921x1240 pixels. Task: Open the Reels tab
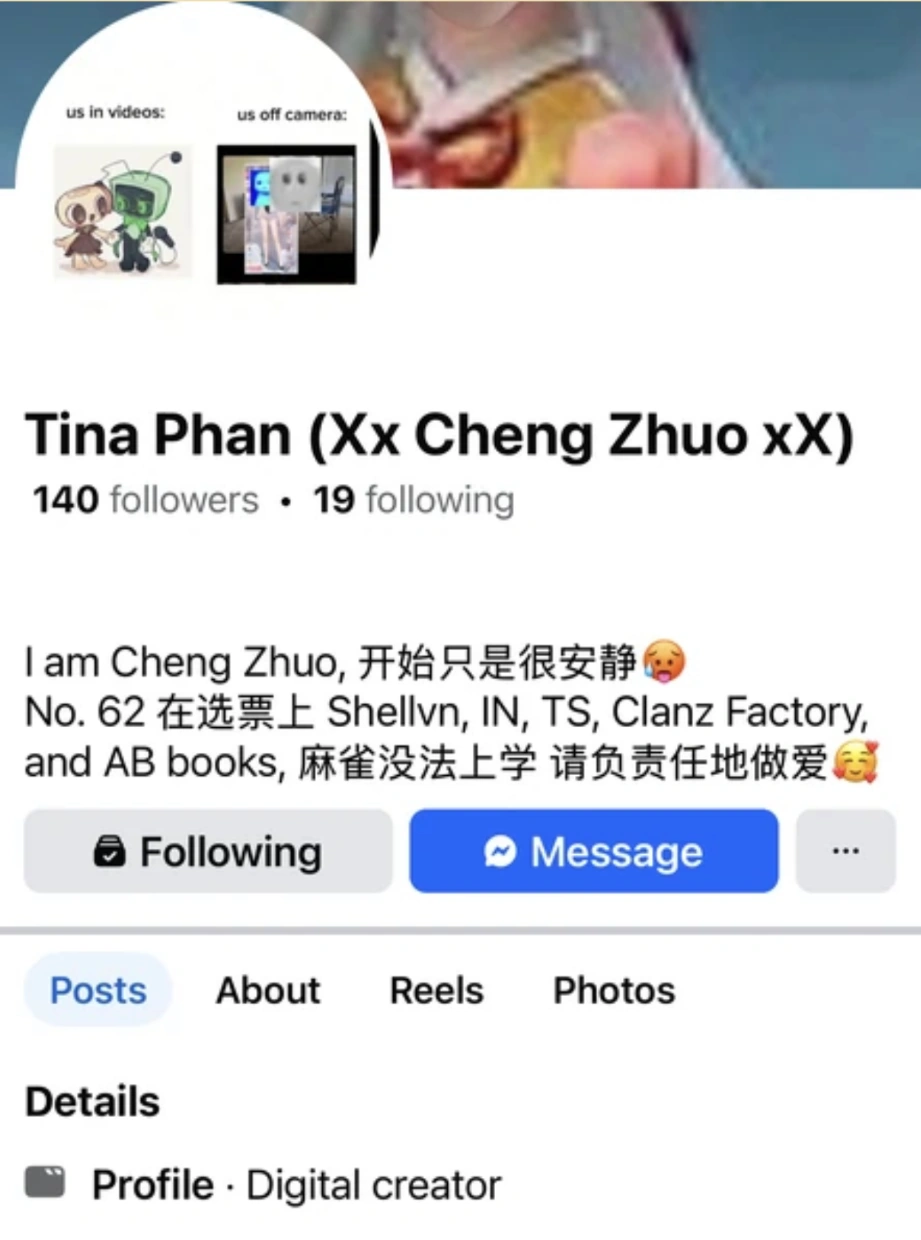coord(436,991)
